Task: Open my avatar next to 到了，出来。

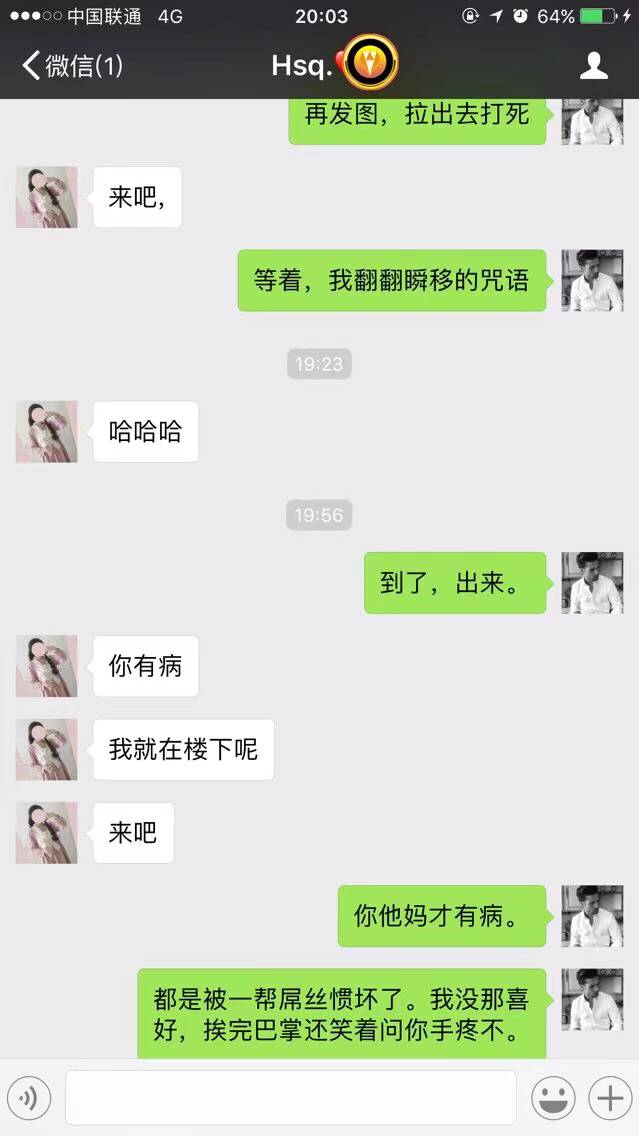Action: coord(591,583)
